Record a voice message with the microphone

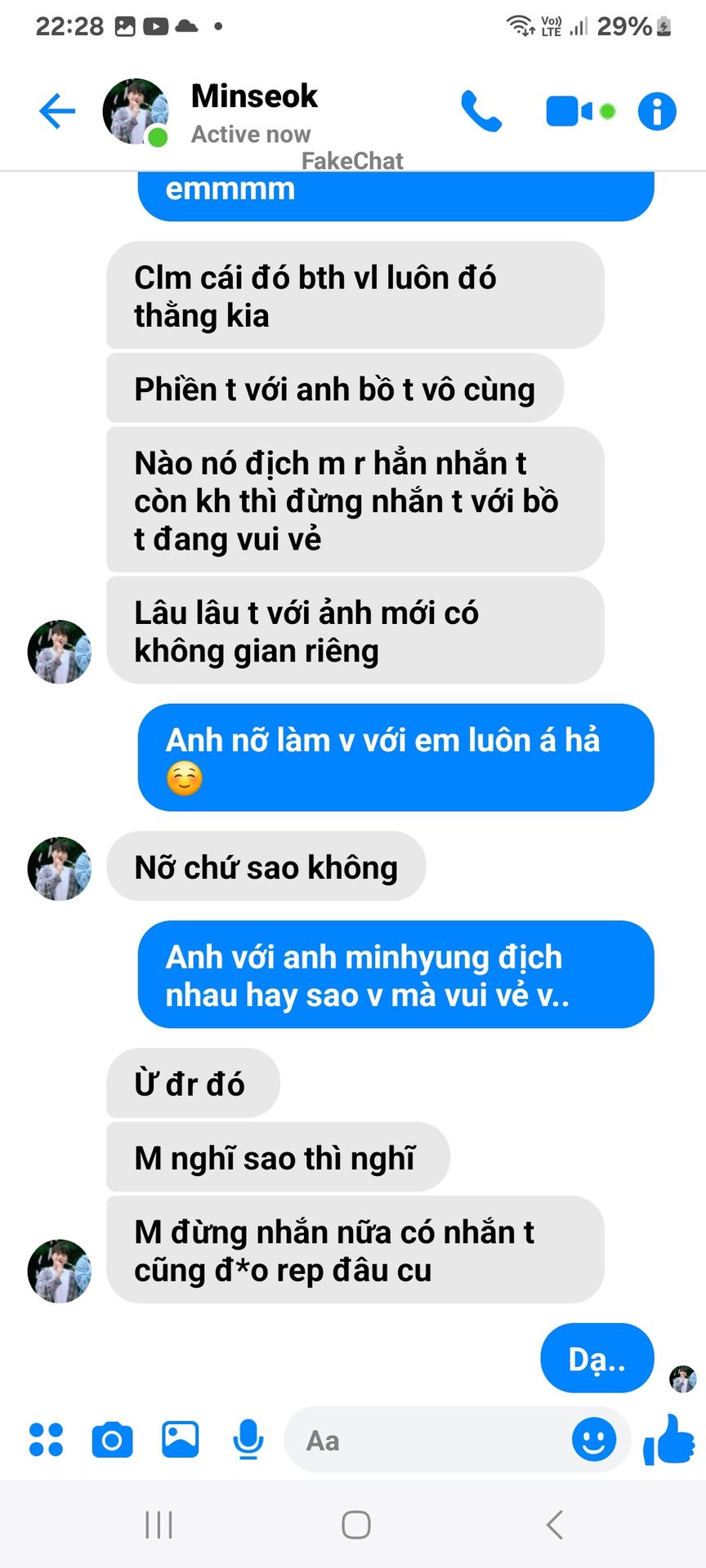(x=248, y=1439)
